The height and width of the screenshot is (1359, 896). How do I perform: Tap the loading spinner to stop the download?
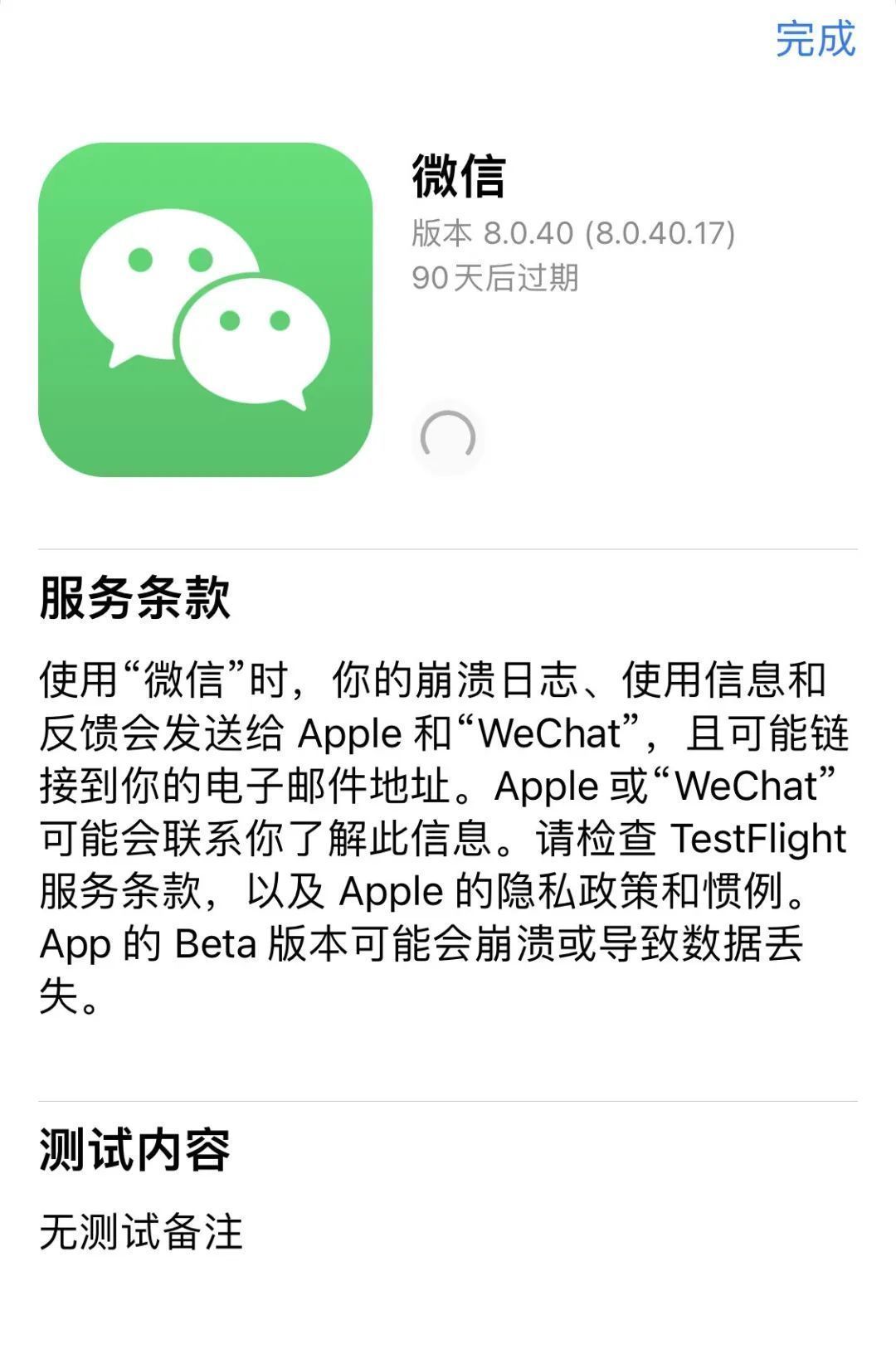pos(448,437)
